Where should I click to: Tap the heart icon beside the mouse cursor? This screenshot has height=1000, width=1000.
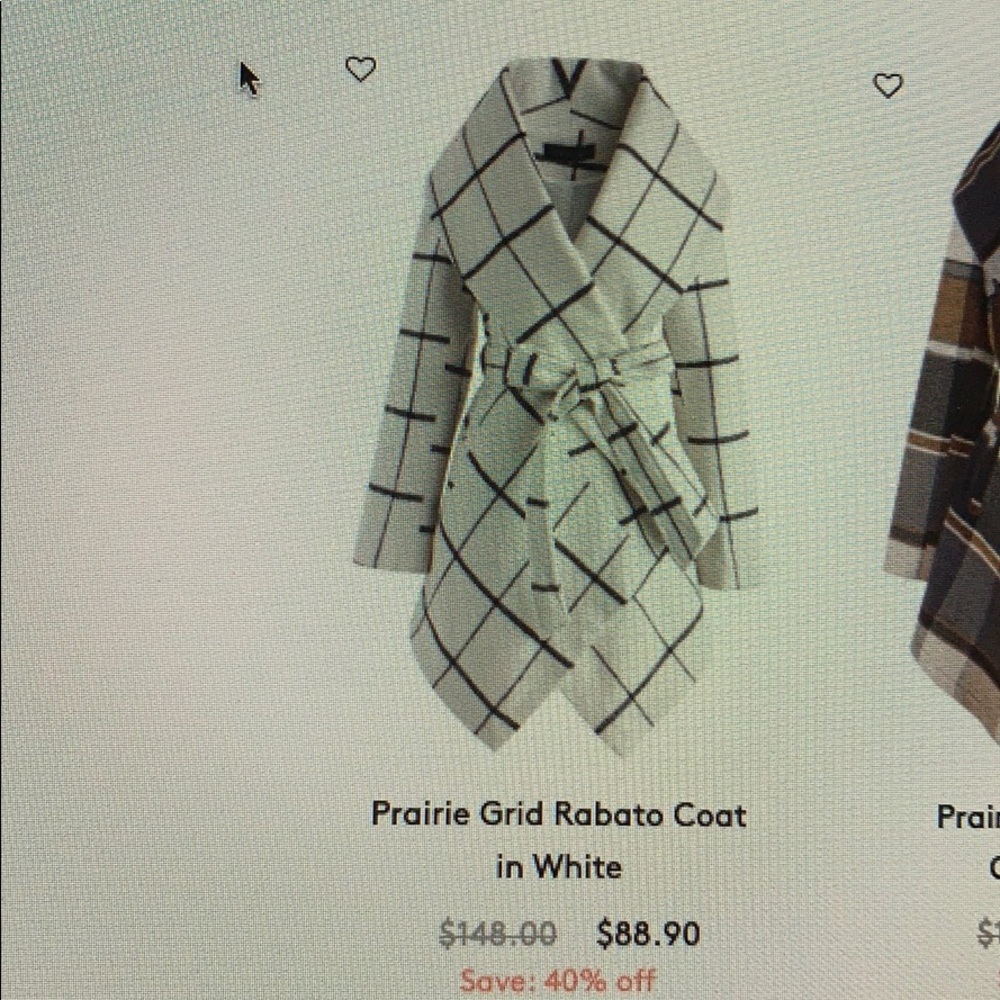pos(360,69)
